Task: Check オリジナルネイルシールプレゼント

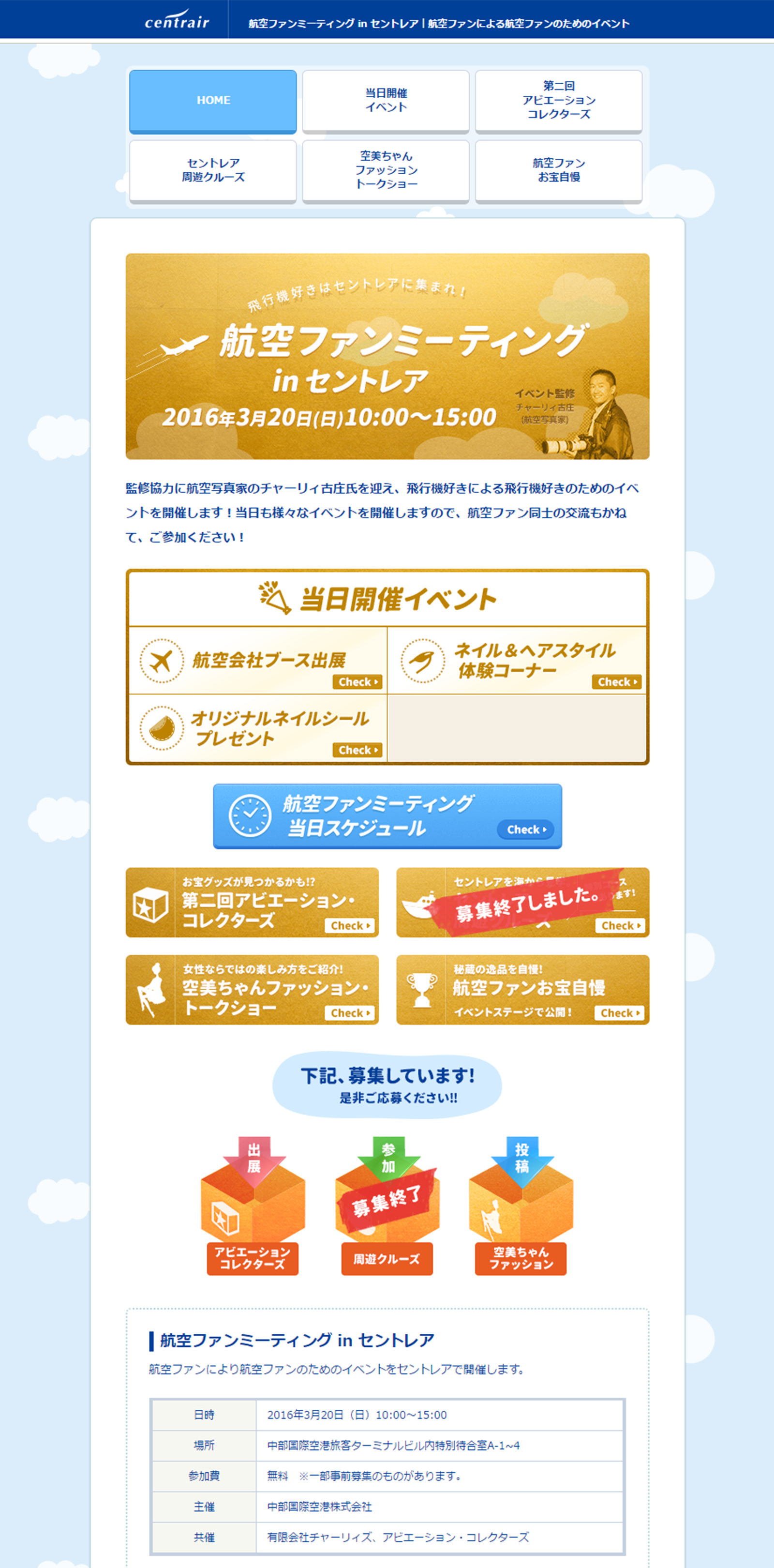Action: (x=258, y=729)
